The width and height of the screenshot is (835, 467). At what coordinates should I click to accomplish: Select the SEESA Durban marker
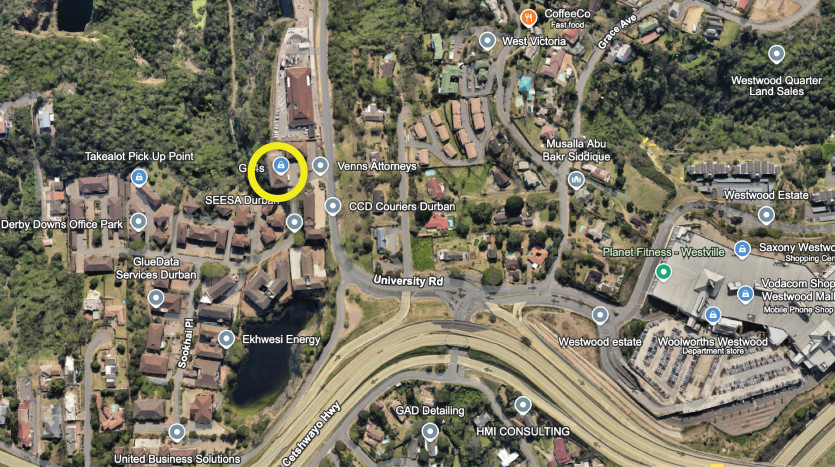pos(294,222)
